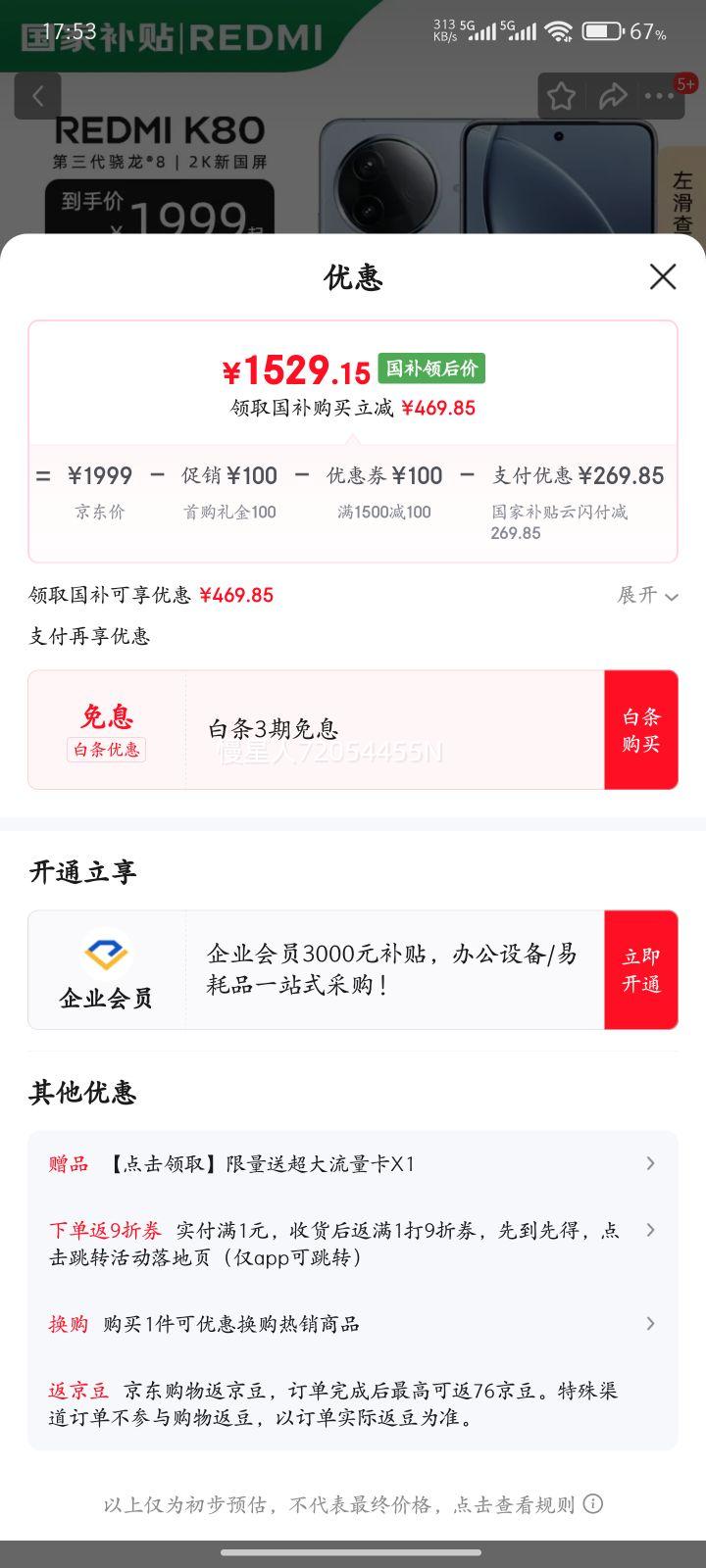Open the 下单返9折券 detail chevron
The height and width of the screenshot is (1568, 706).
pyautogui.click(x=650, y=1229)
